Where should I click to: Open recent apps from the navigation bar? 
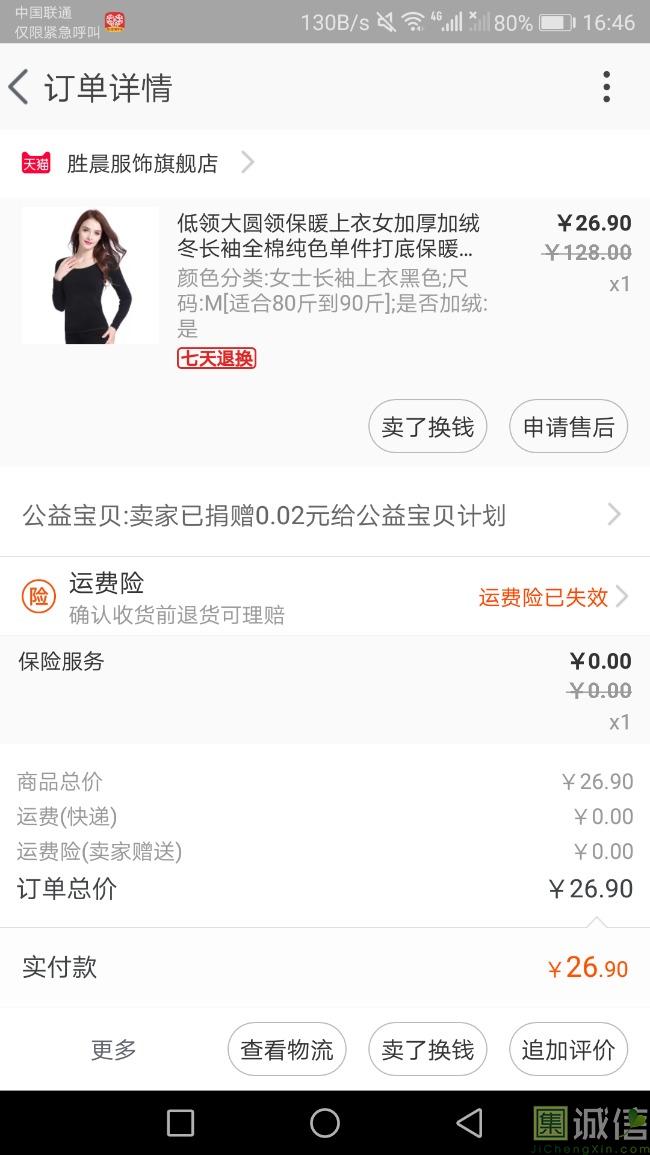180,1123
